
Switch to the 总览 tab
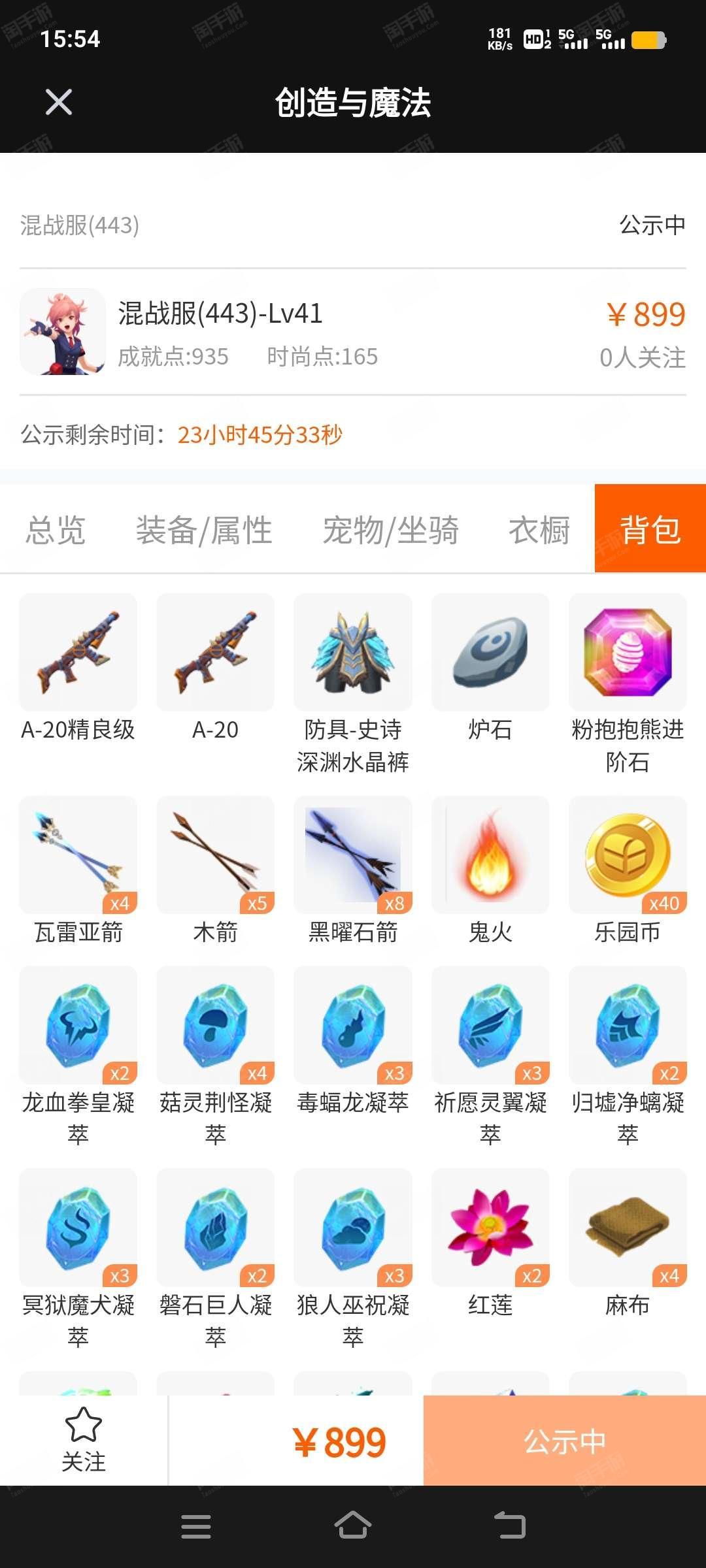(56, 529)
